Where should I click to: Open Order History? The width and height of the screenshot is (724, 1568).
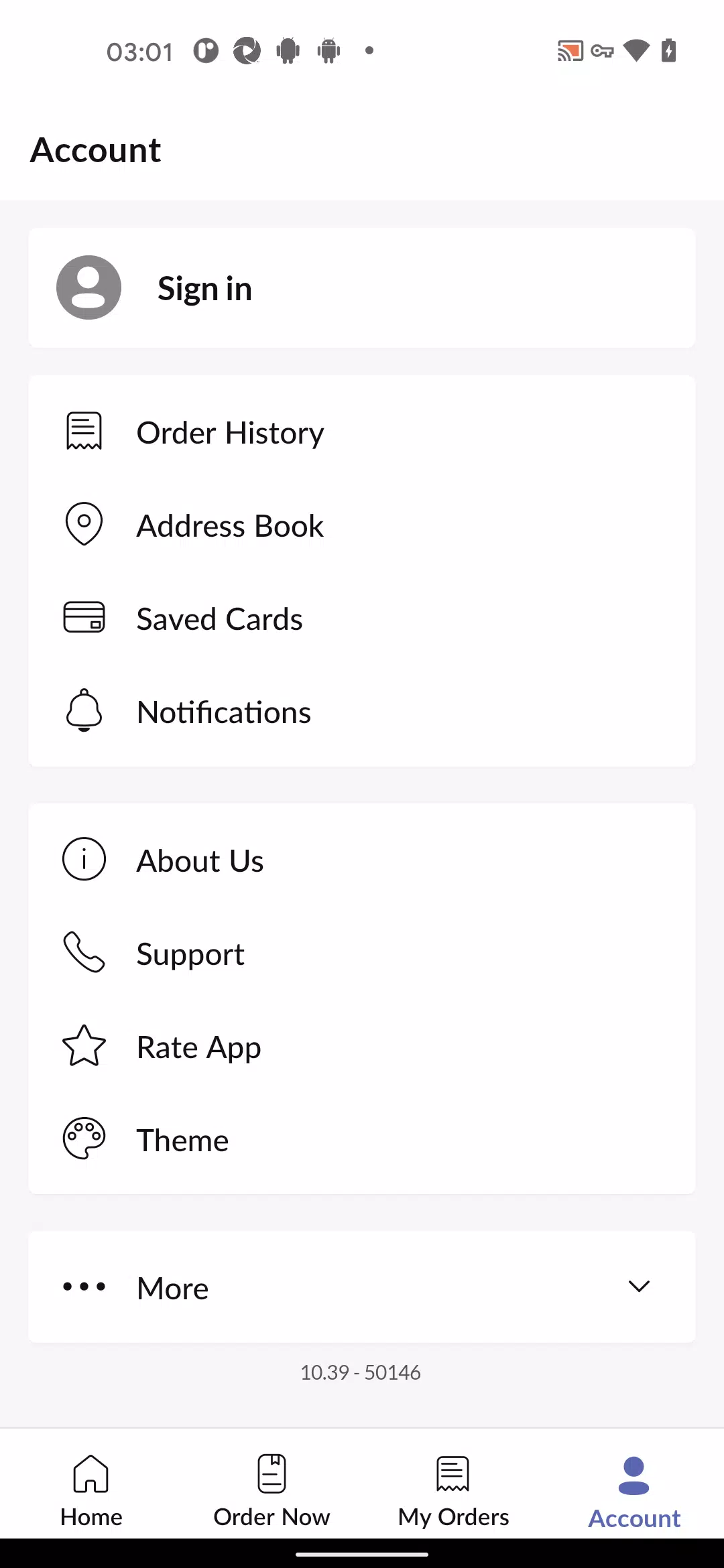point(230,433)
